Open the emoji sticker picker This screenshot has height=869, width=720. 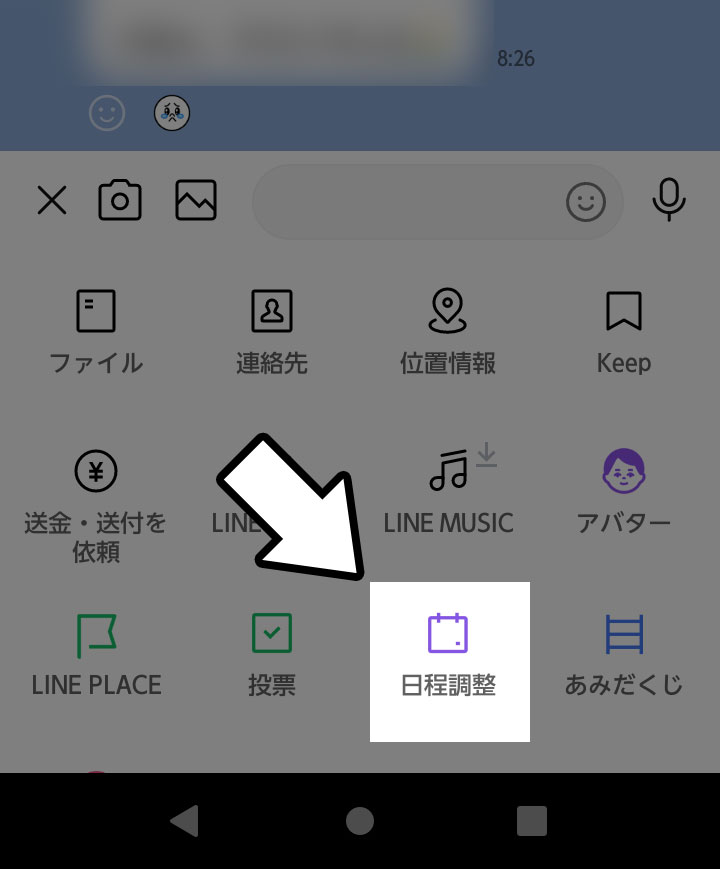(586, 203)
